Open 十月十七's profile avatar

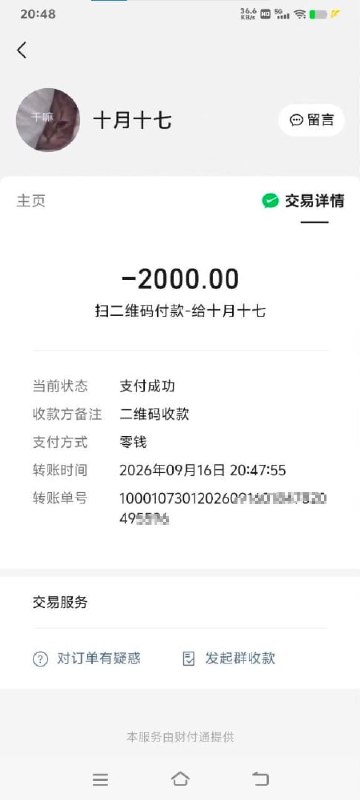point(48,120)
